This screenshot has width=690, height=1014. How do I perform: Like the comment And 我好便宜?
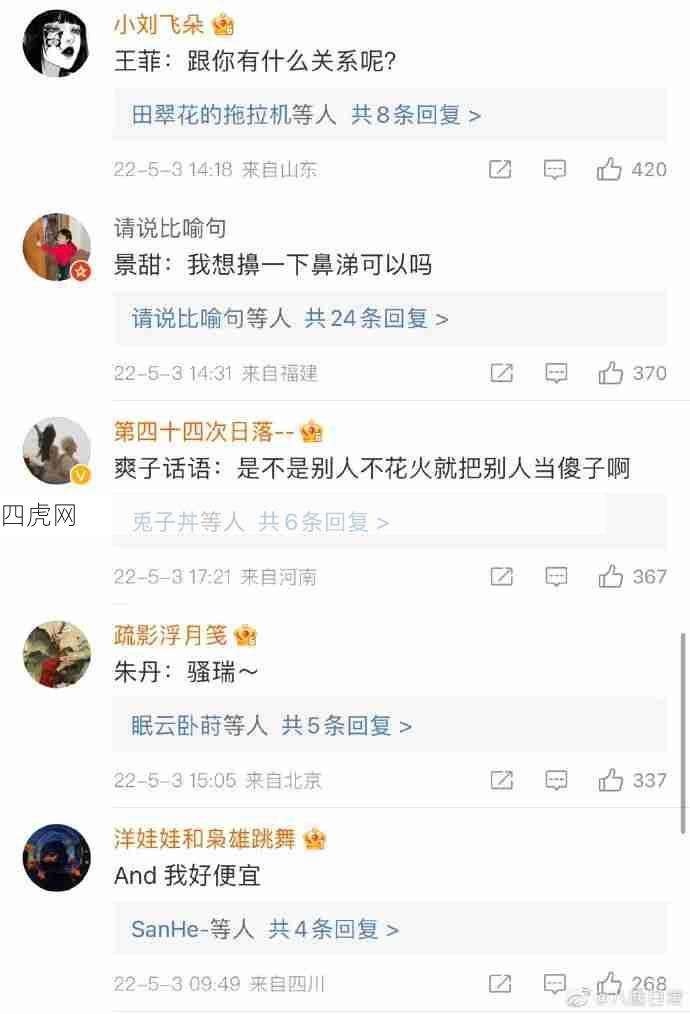point(610,983)
